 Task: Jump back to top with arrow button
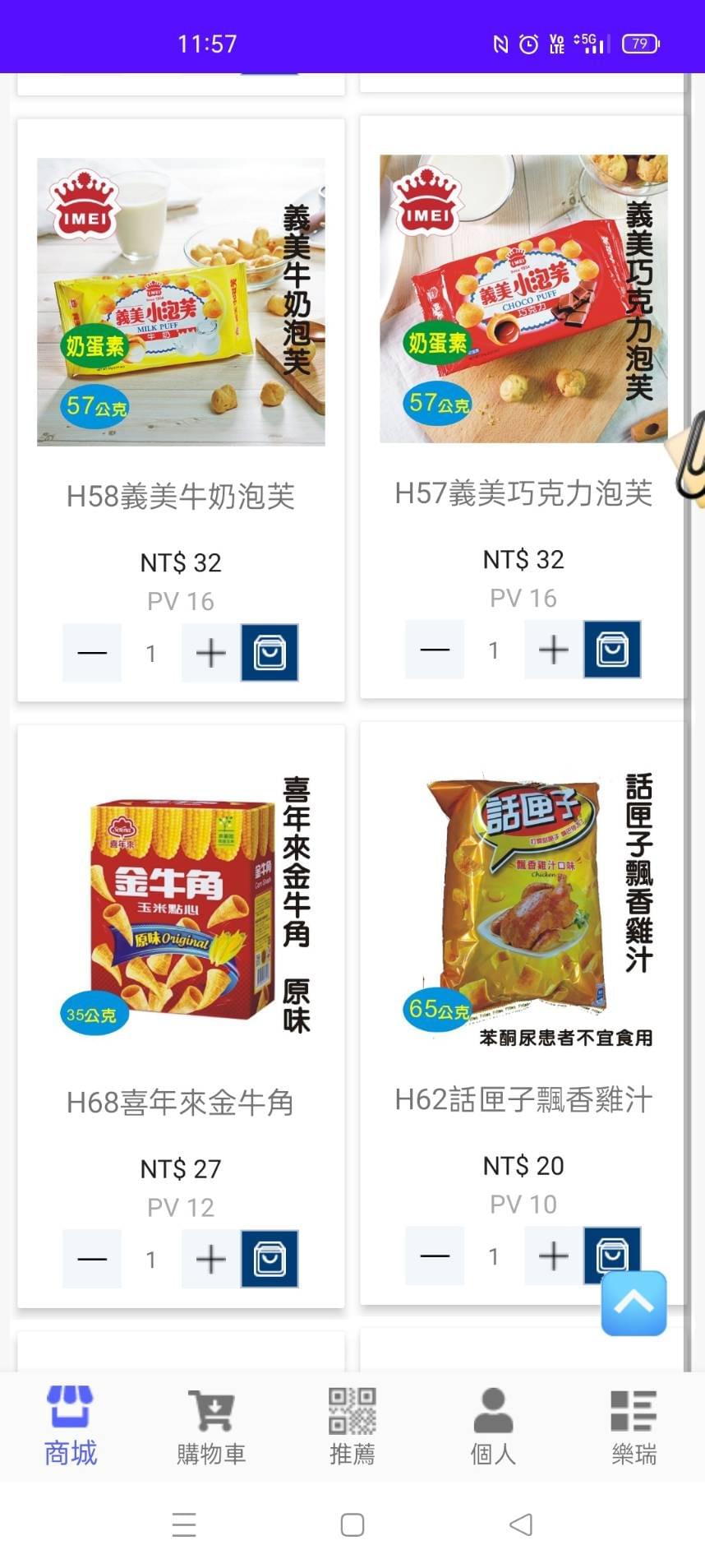(634, 1303)
